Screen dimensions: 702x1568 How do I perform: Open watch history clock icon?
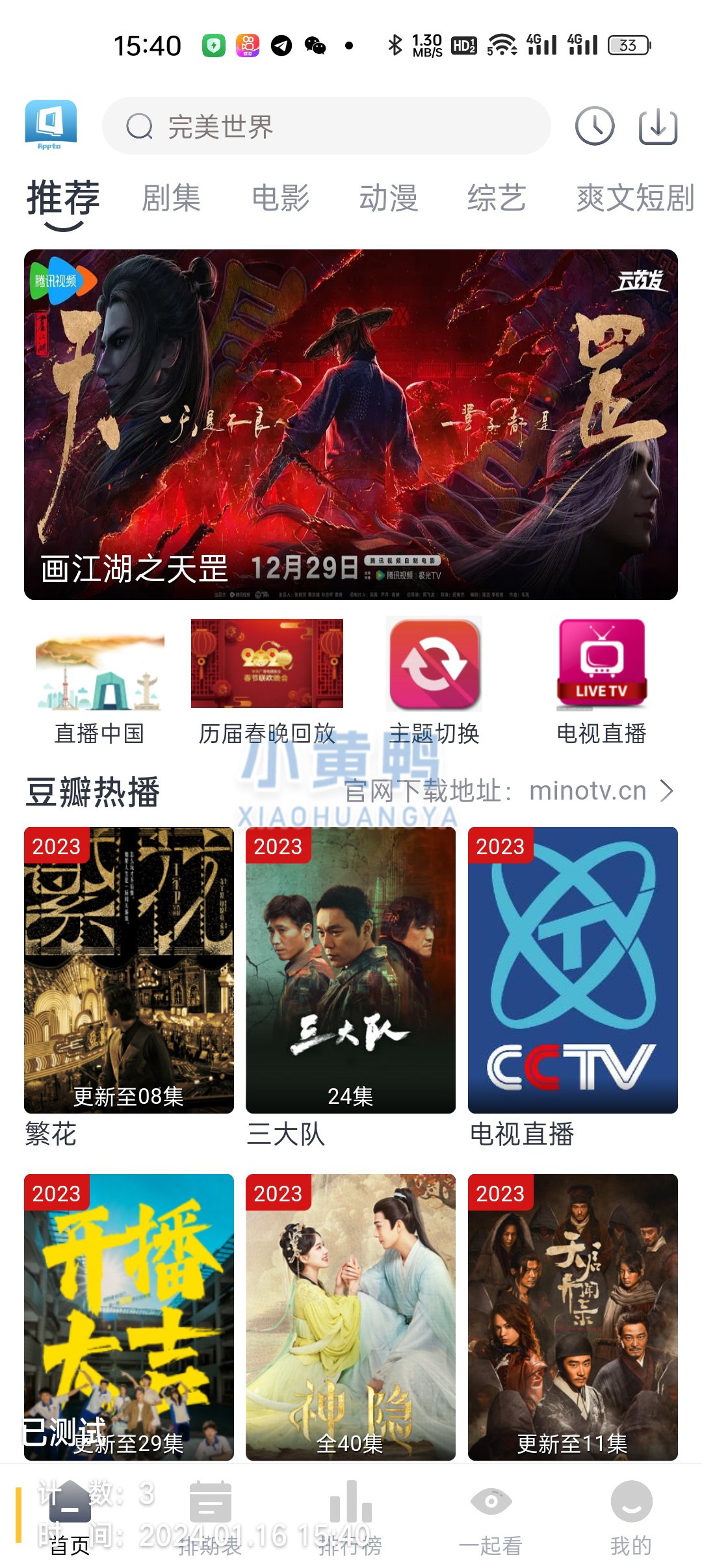point(594,126)
